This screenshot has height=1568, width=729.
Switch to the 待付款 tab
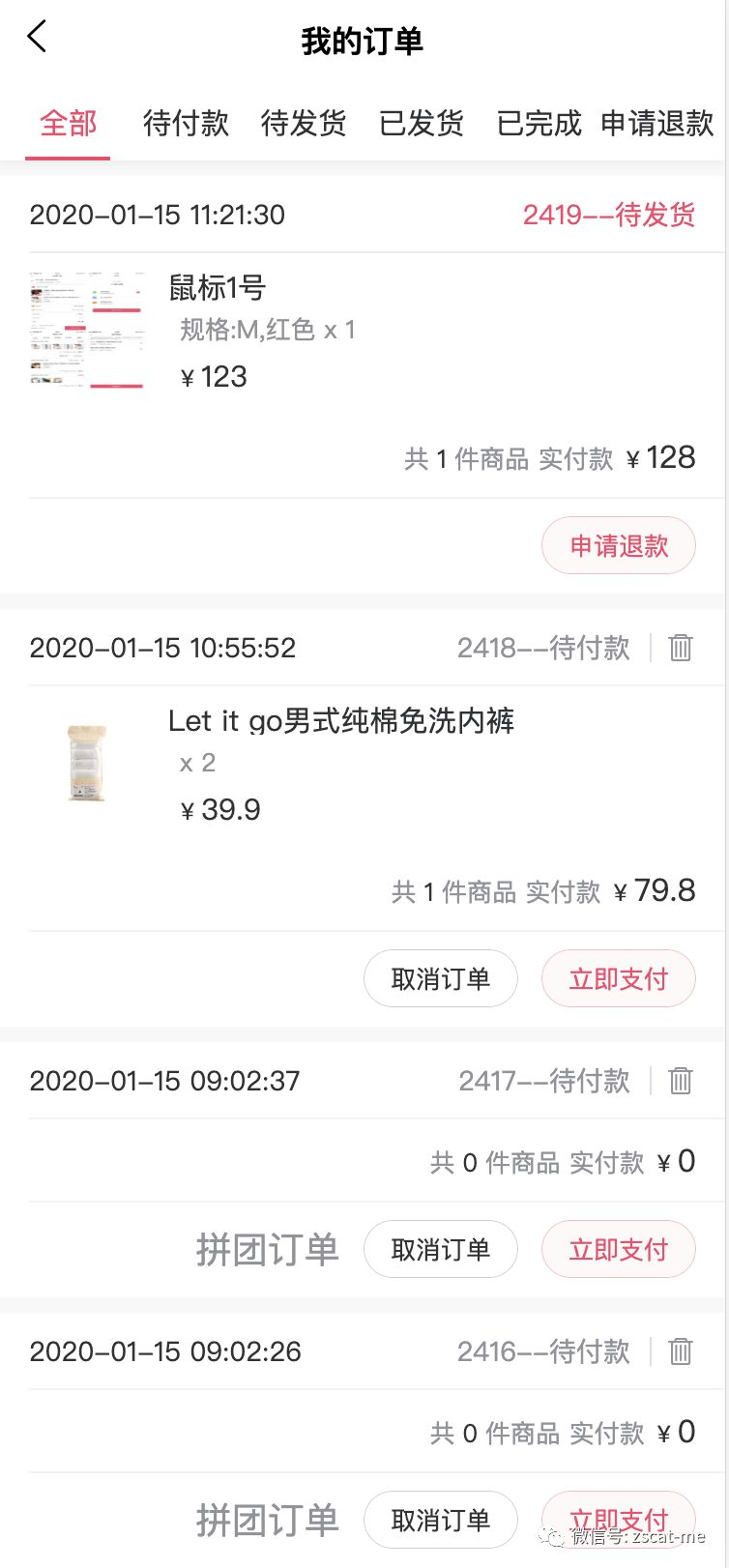tap(186, 124)
